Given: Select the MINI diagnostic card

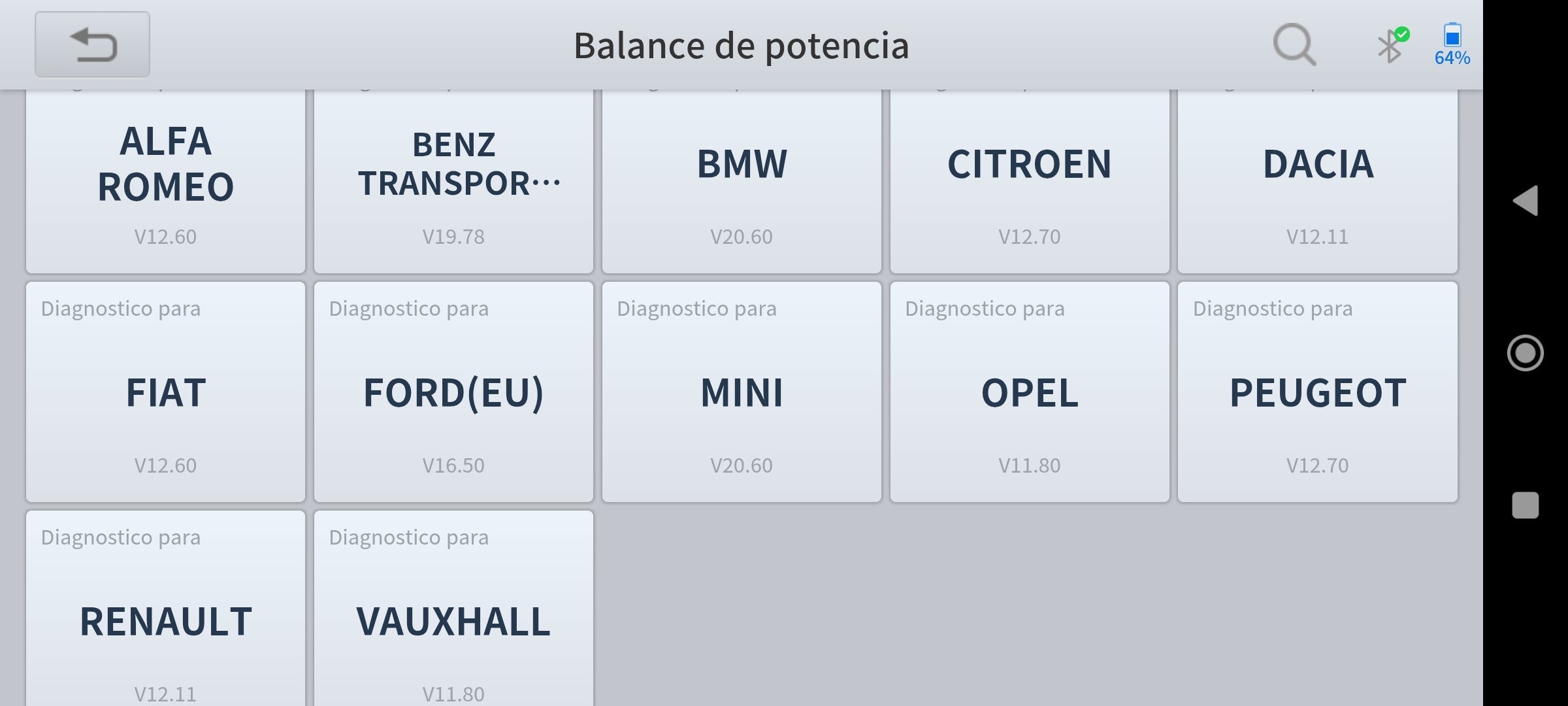Looking at the screenshot, I should 742,392.
